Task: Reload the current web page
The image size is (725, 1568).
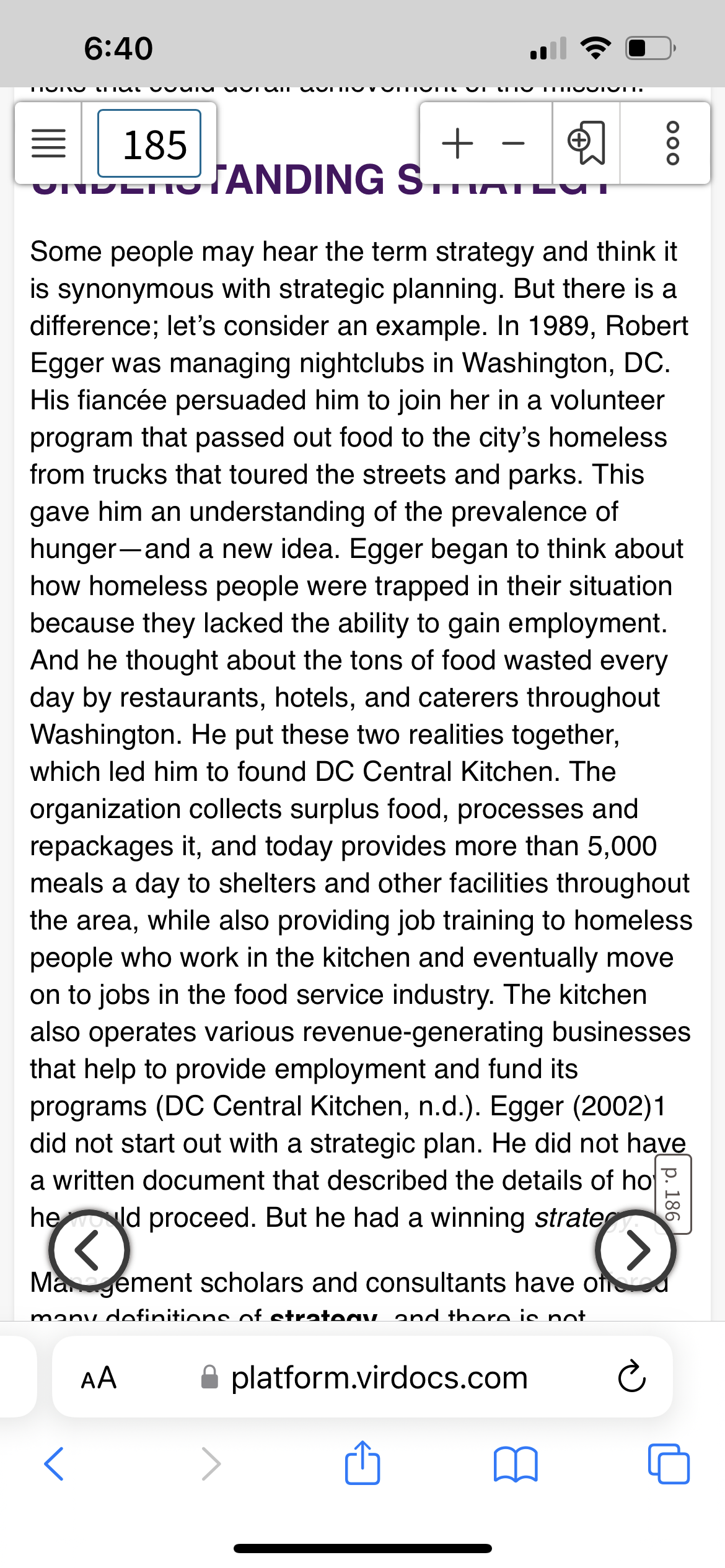Action: tap(631, 1376)
